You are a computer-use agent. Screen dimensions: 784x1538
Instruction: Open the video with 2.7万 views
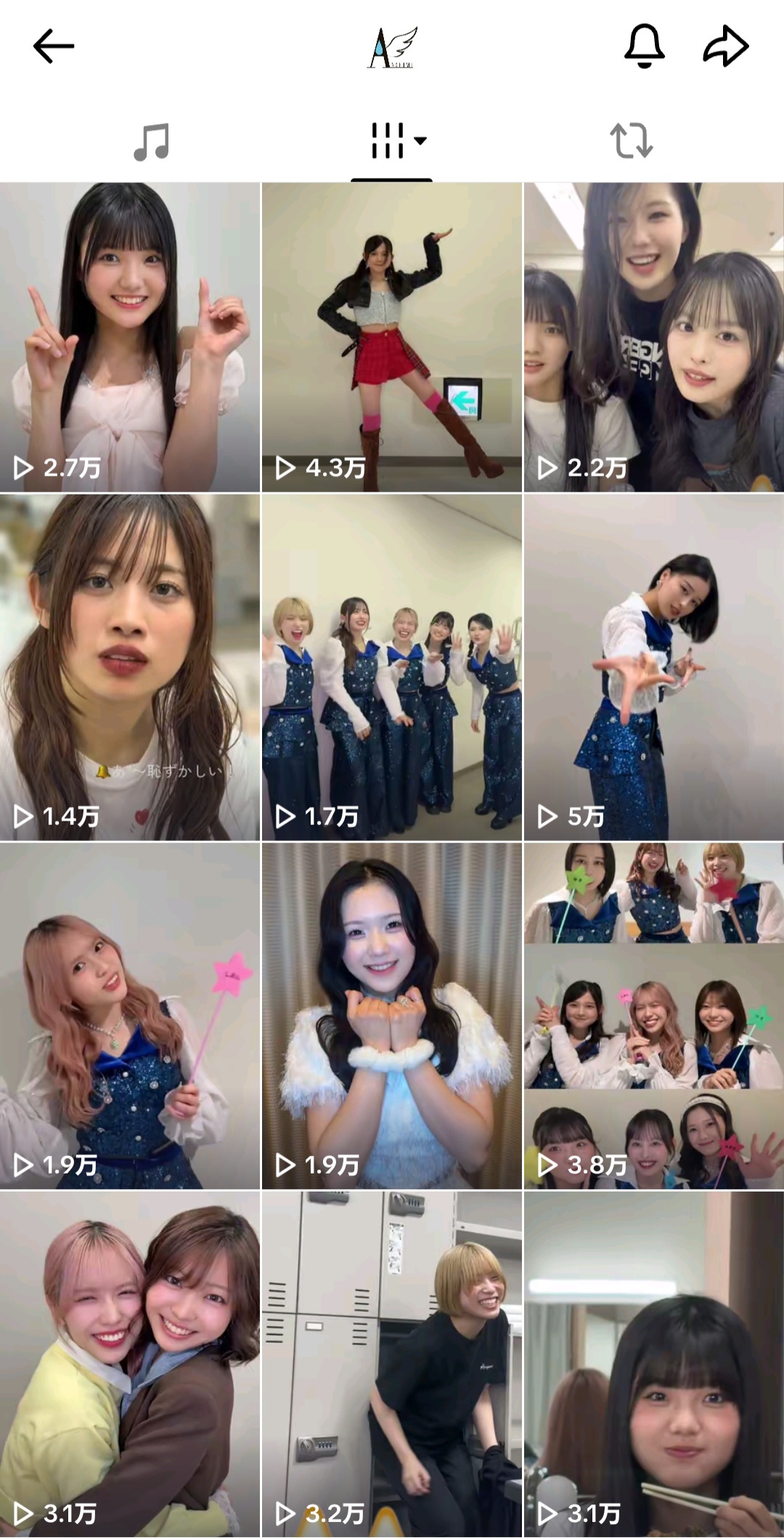[130, 337]
